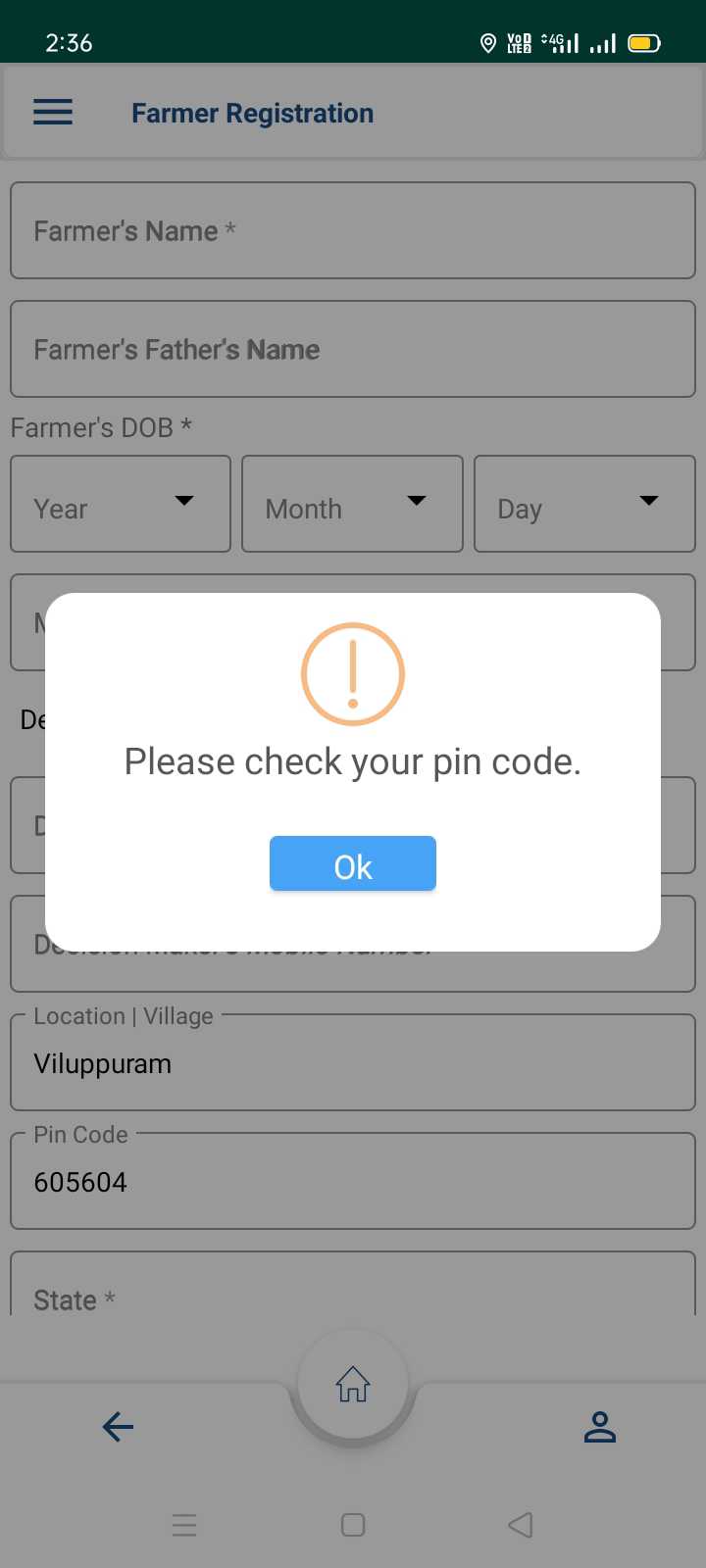Go to home via the center house icon
Image resolution: width=706 pixels, height=1568 pixels.
coord(353,1385)
